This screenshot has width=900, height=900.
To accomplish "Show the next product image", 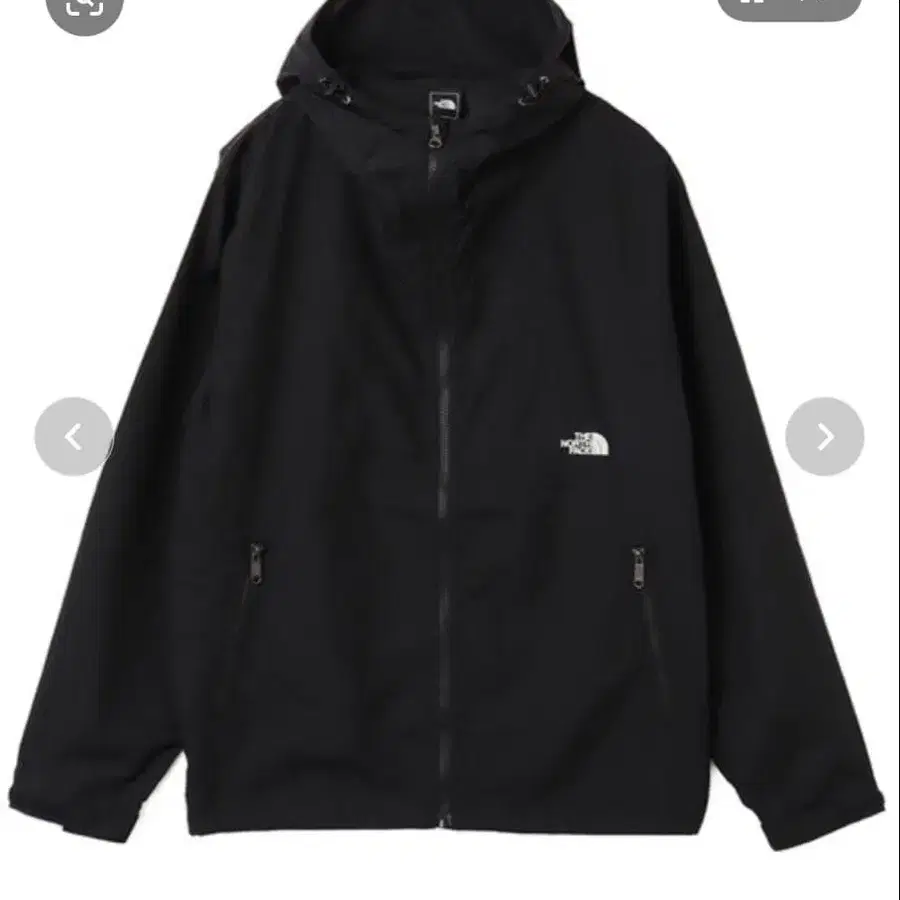I will click(x=824, y=436).
